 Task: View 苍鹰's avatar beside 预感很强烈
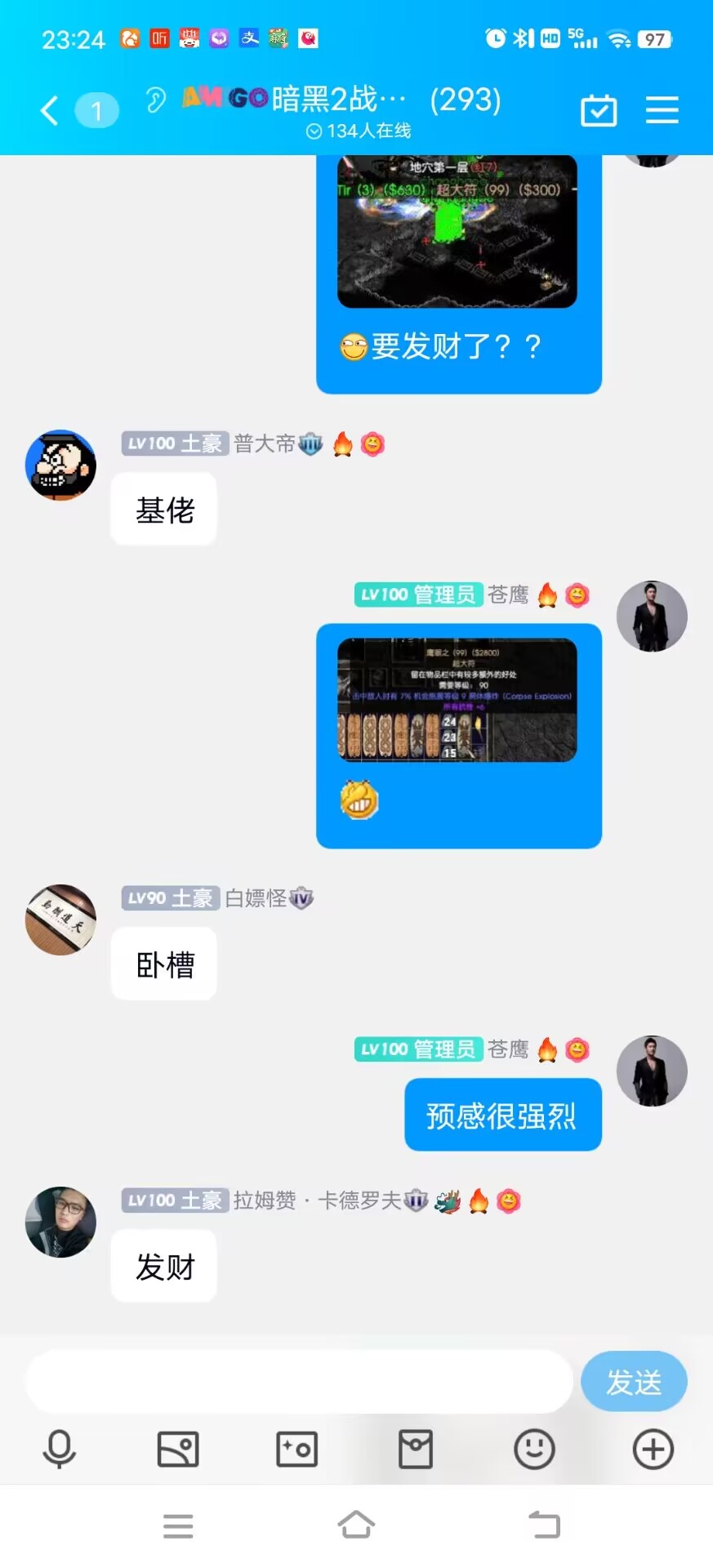[x=652, y=1071]
